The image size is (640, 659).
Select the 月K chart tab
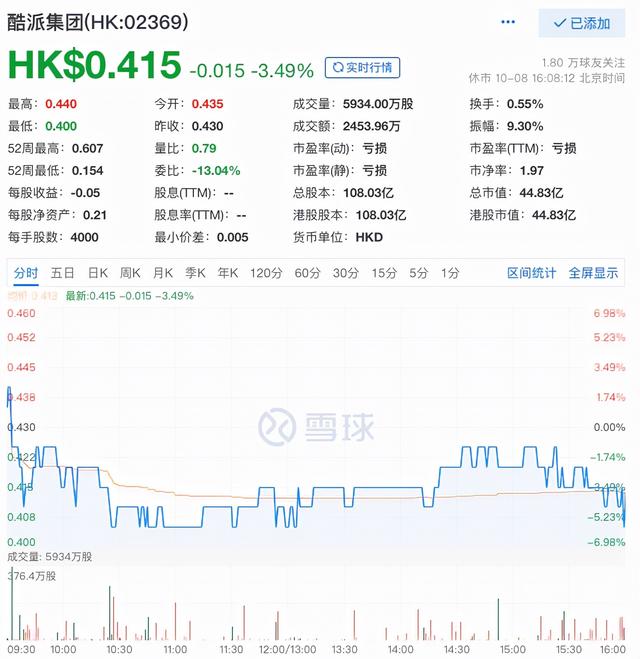(164, 272)
